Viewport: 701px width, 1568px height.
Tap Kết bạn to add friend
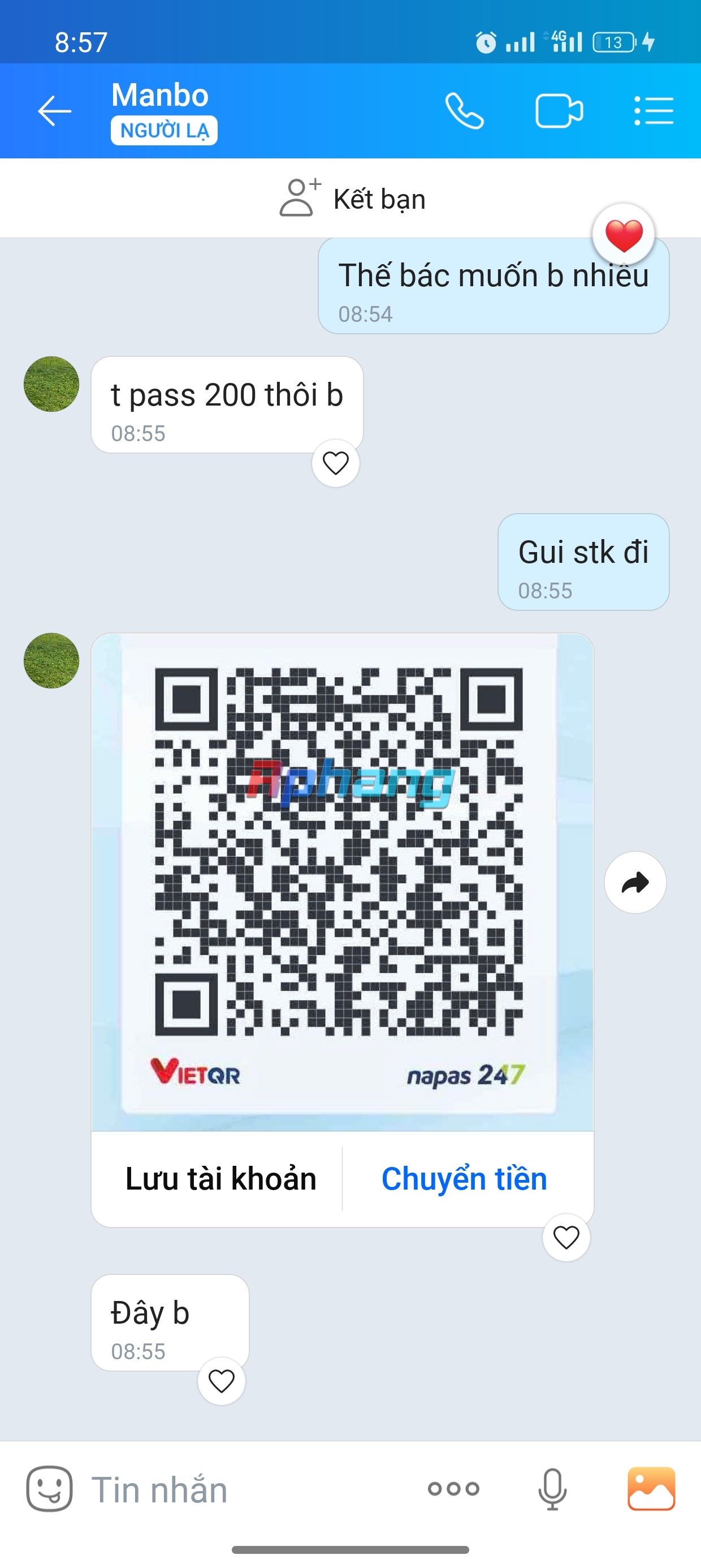pos(352,199)
